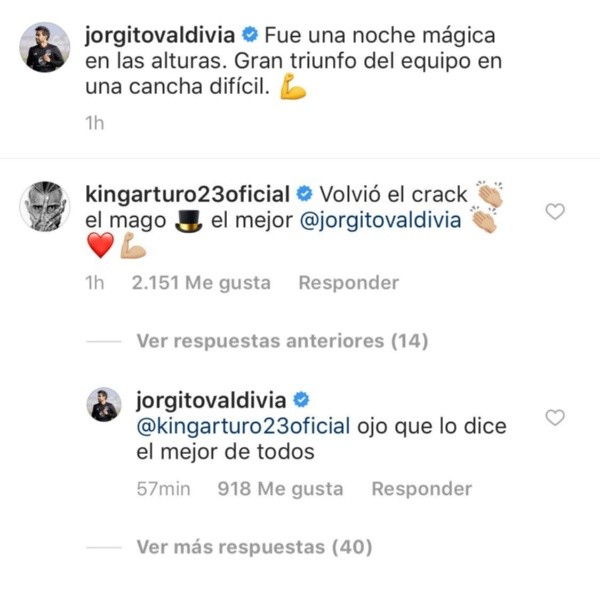Expand Ver respuestas anteriores (14)
Screen dimensions: 600x590
(x=281, y=341)
